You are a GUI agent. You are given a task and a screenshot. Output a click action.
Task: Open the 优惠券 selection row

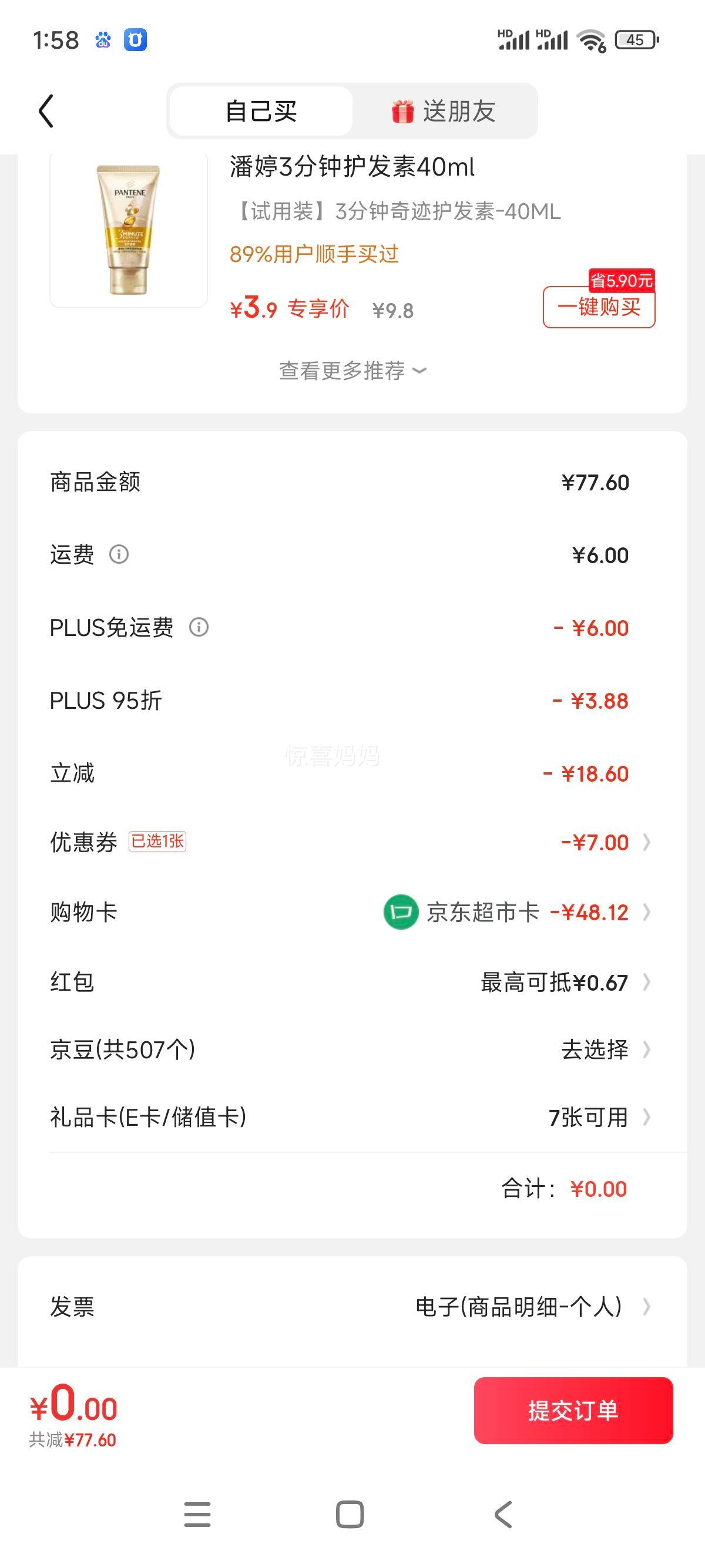(x=352, y=843)
